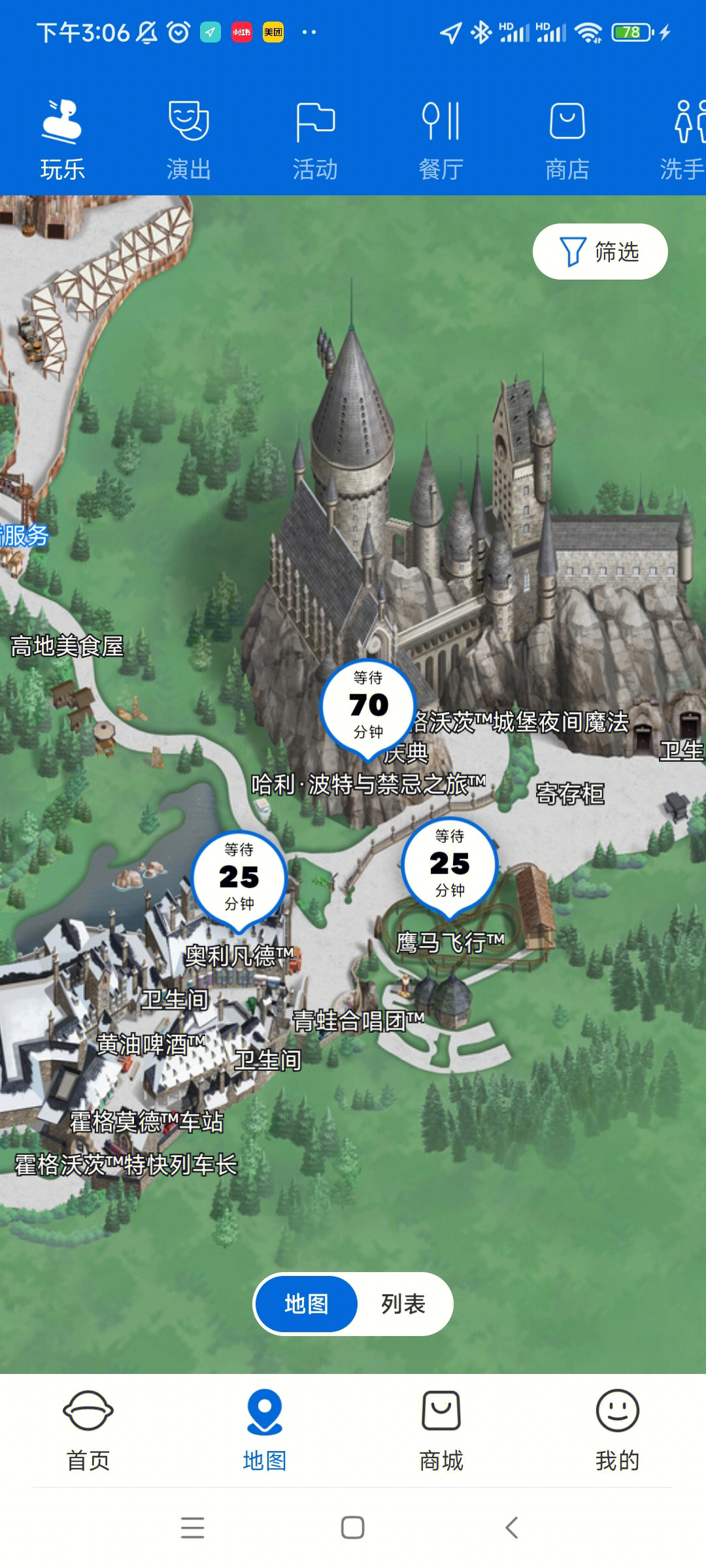
Task: Open the 25-minute wait marker for 奥利凡德
Action: click(239, 878)
